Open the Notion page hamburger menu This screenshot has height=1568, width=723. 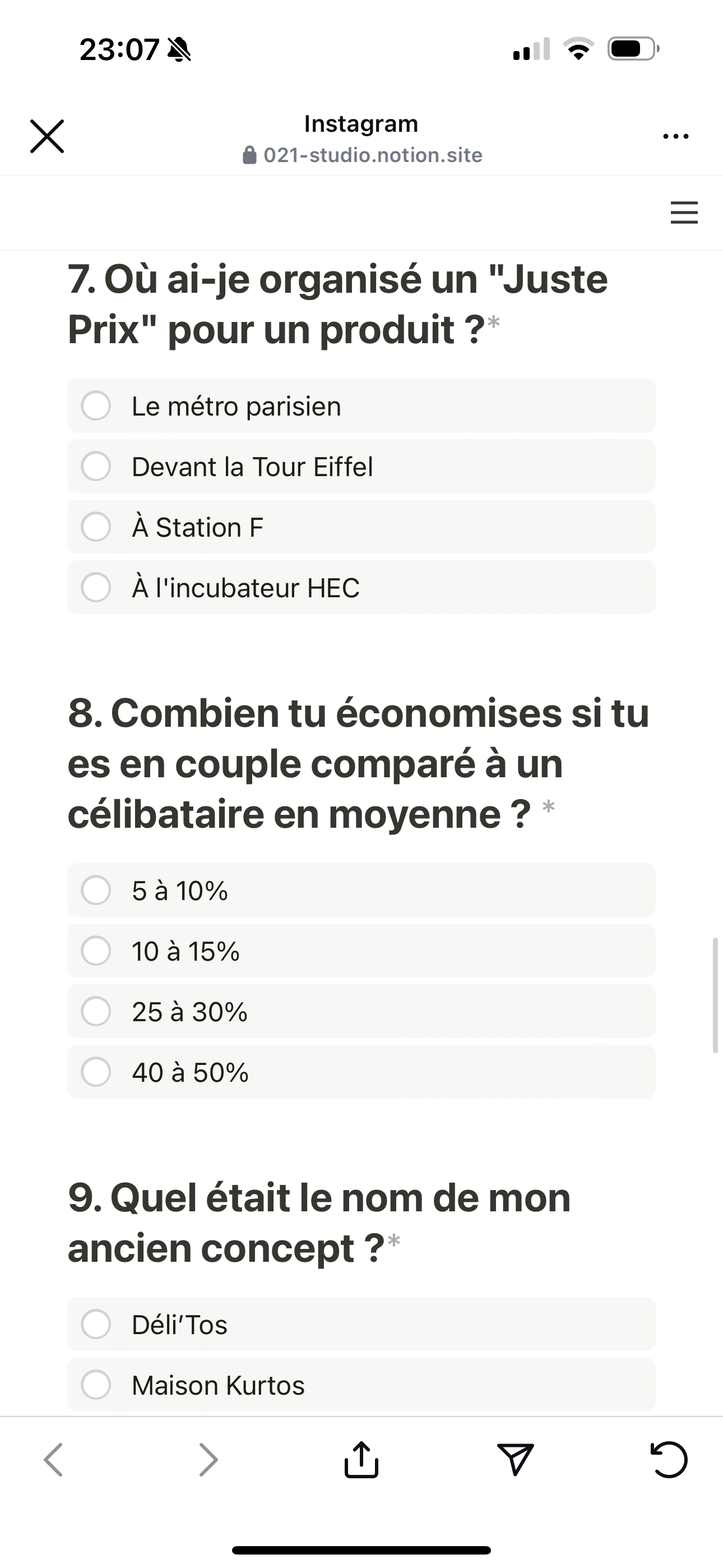point(683,213)
